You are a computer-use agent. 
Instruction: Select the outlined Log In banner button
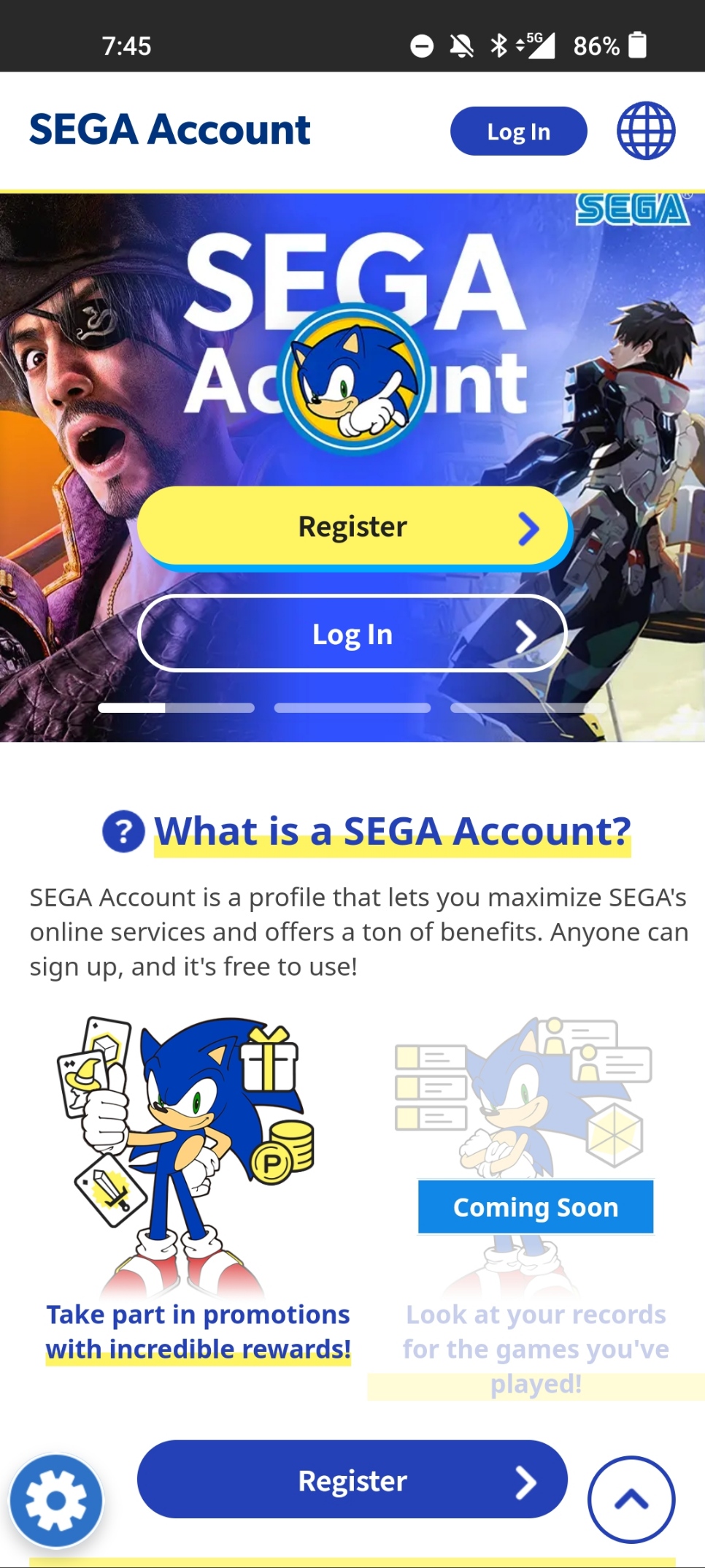[352, 634]
